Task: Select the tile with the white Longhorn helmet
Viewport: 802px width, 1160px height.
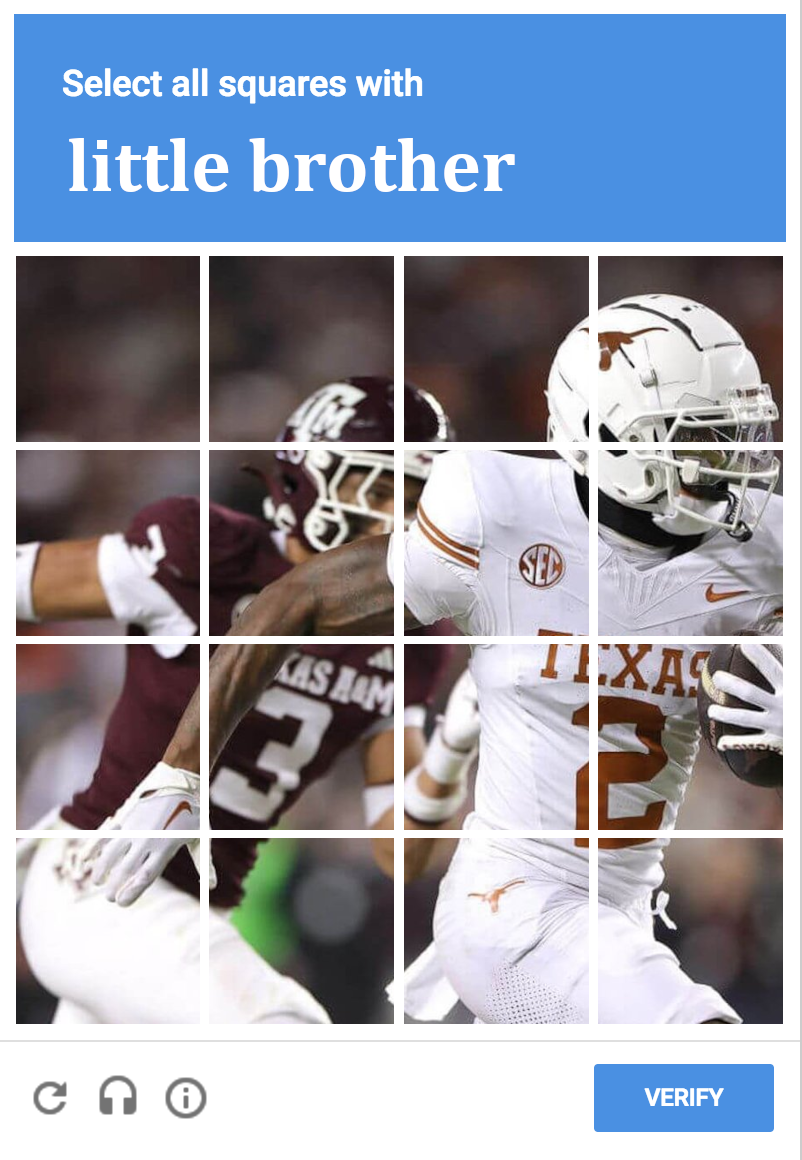Action: click(x=690, y=348)
